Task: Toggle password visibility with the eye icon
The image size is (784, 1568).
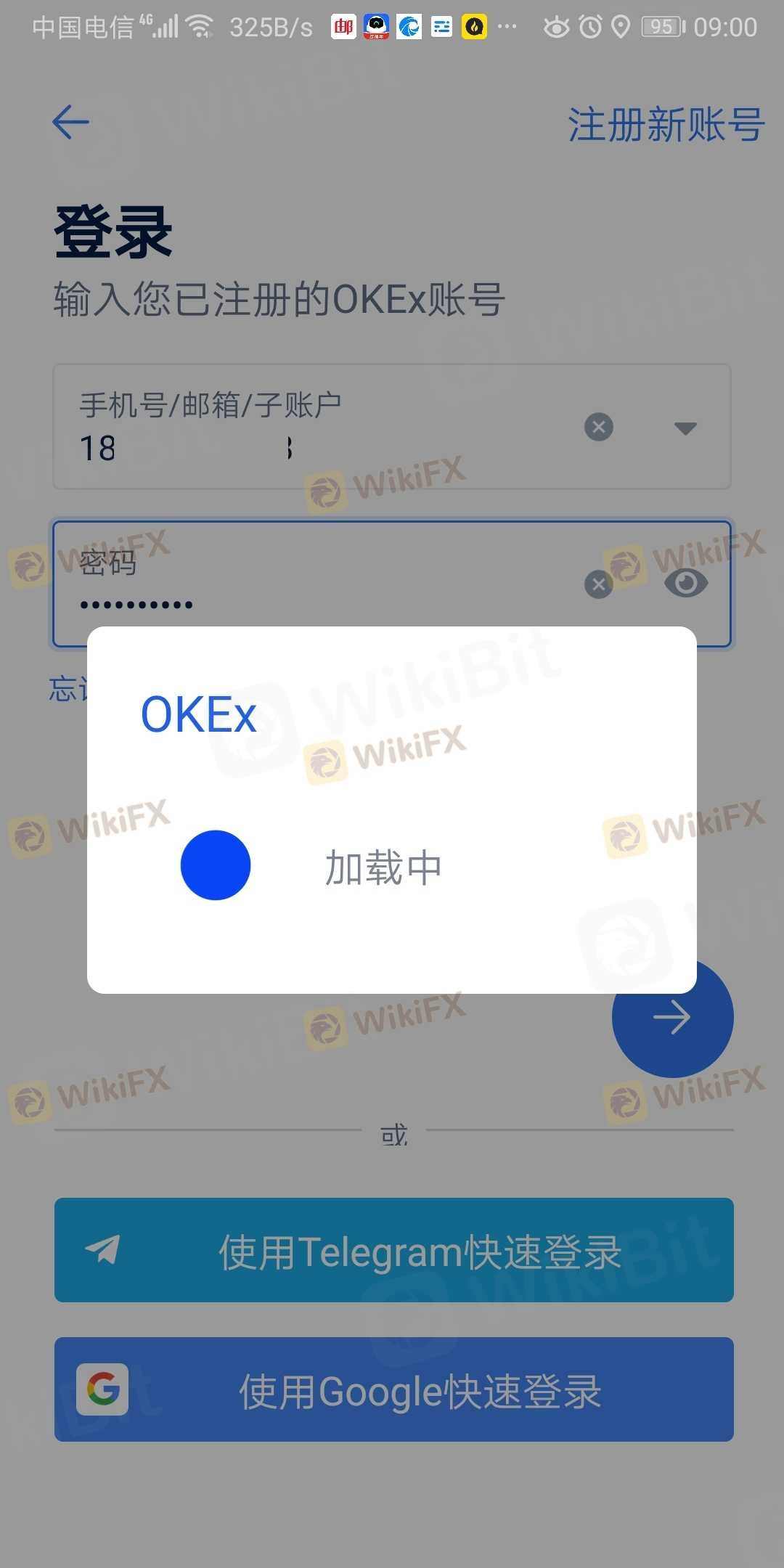Action: pyautogui.click(x=686, y=583)
